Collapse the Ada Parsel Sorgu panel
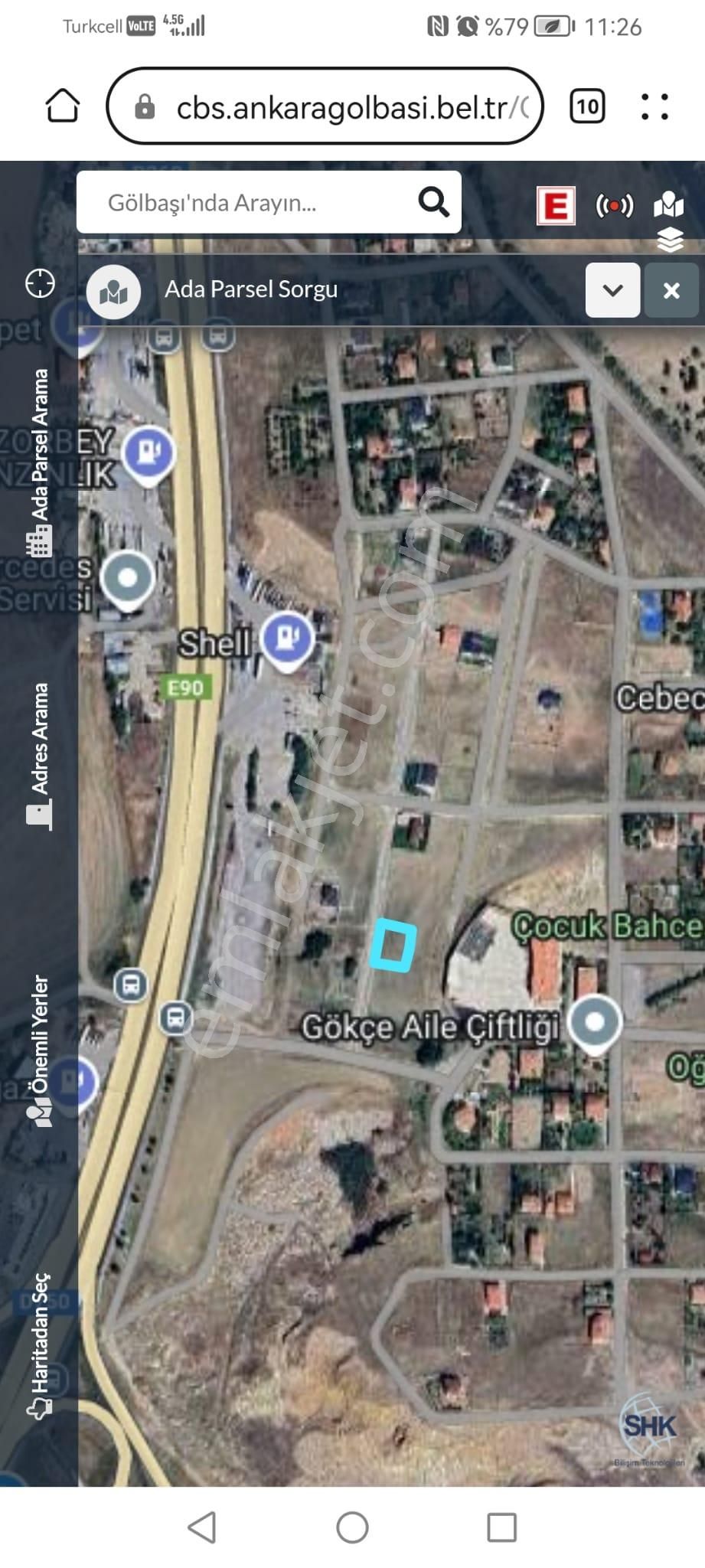Viewport: 705px width, 1568px height. (x=613, y=291)
